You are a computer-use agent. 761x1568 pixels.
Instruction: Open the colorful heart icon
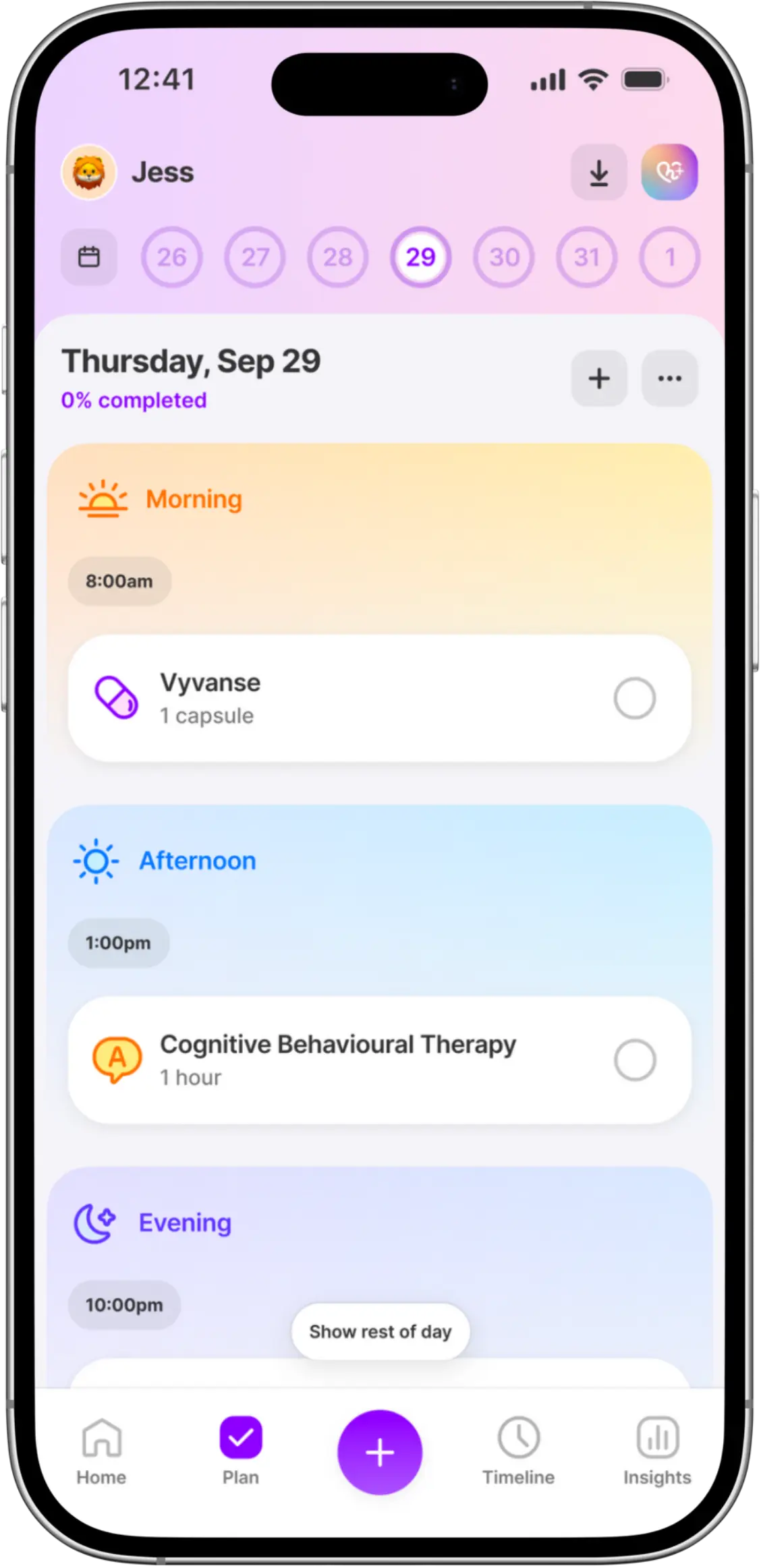click(669, 173)
